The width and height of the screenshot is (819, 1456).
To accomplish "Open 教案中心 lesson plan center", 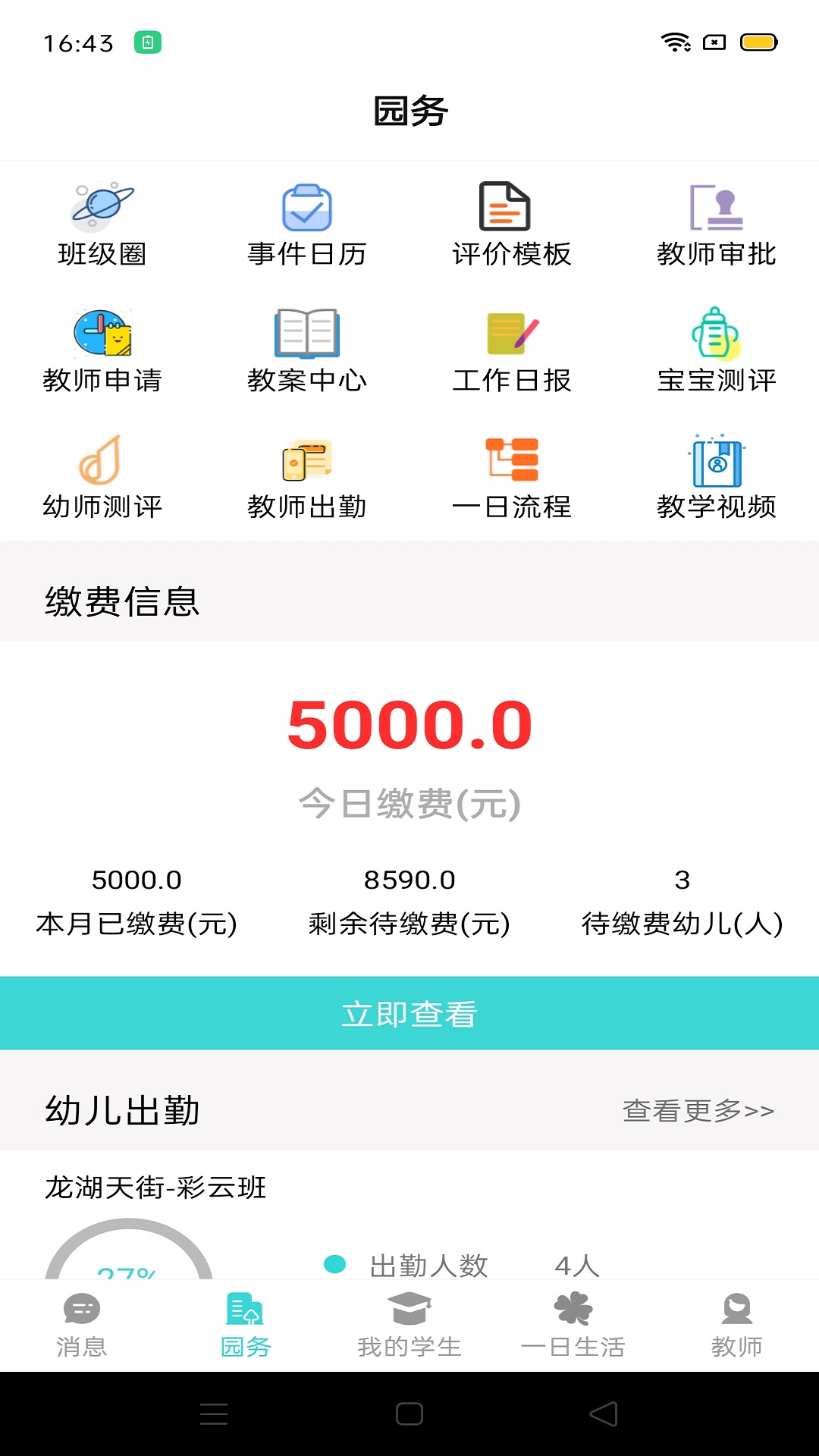I will (307, 350).
